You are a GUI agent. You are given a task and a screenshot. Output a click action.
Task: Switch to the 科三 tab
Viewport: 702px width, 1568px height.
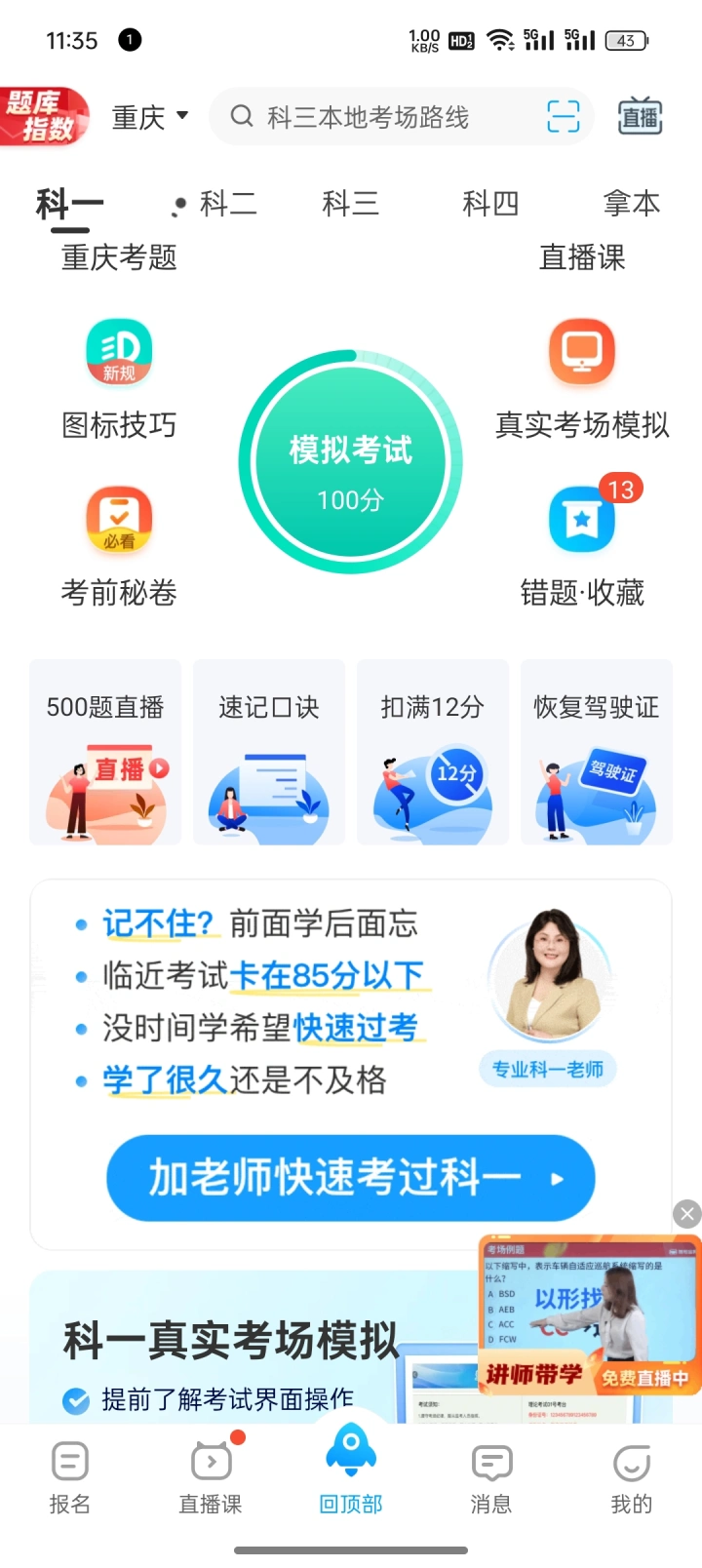350,204
